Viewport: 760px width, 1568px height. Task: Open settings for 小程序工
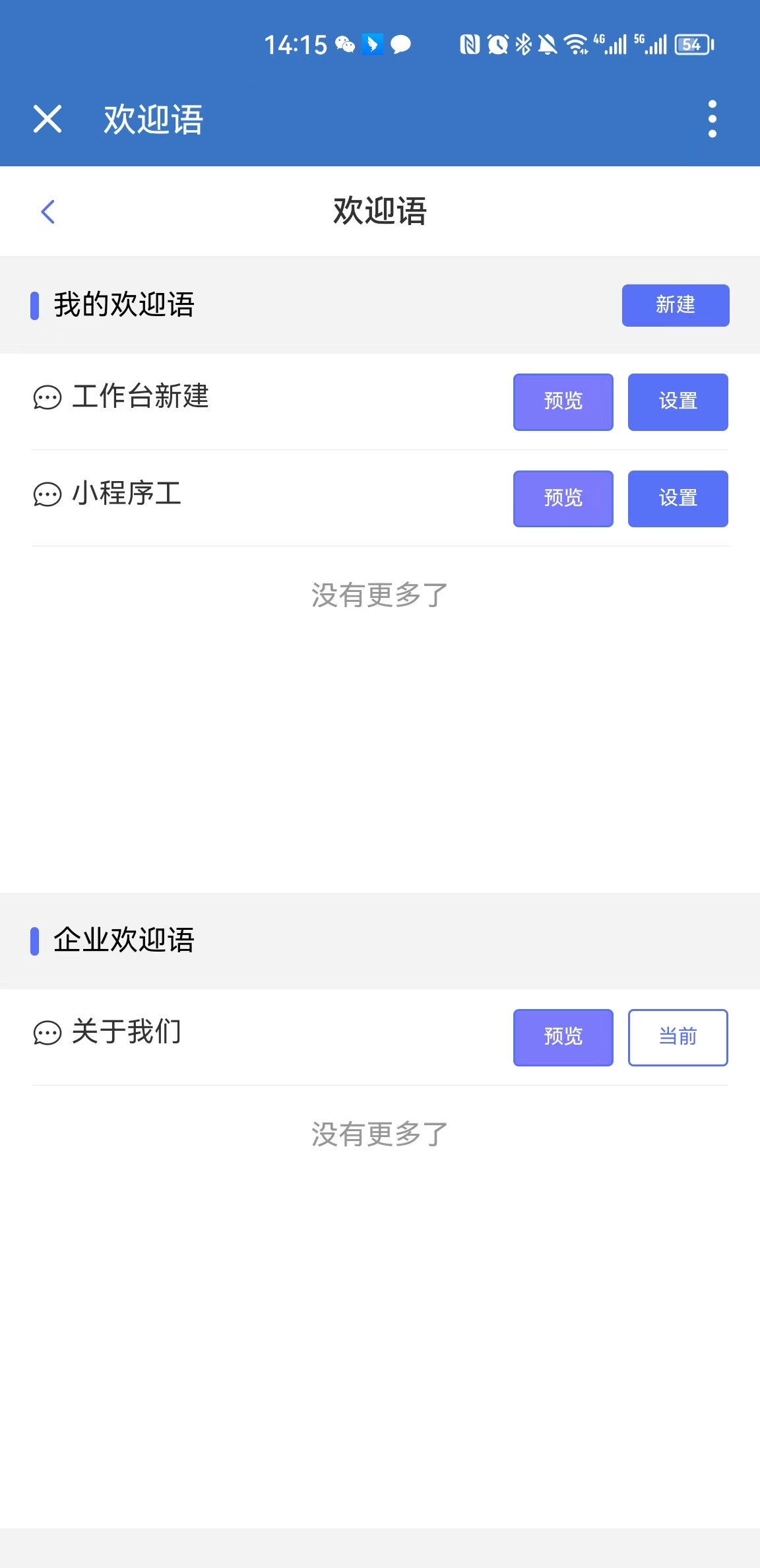point(678,498)
